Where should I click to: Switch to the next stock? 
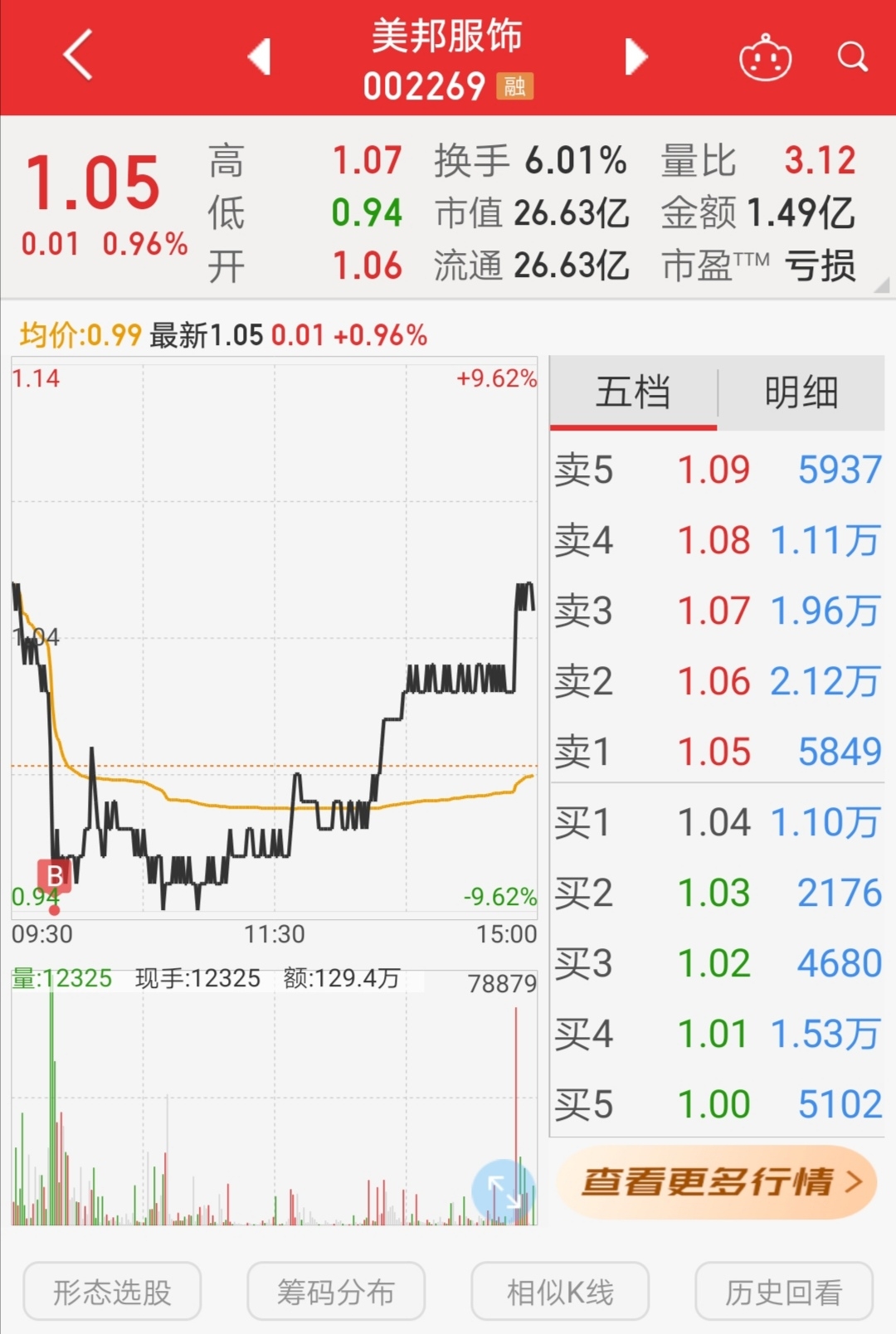635,56
